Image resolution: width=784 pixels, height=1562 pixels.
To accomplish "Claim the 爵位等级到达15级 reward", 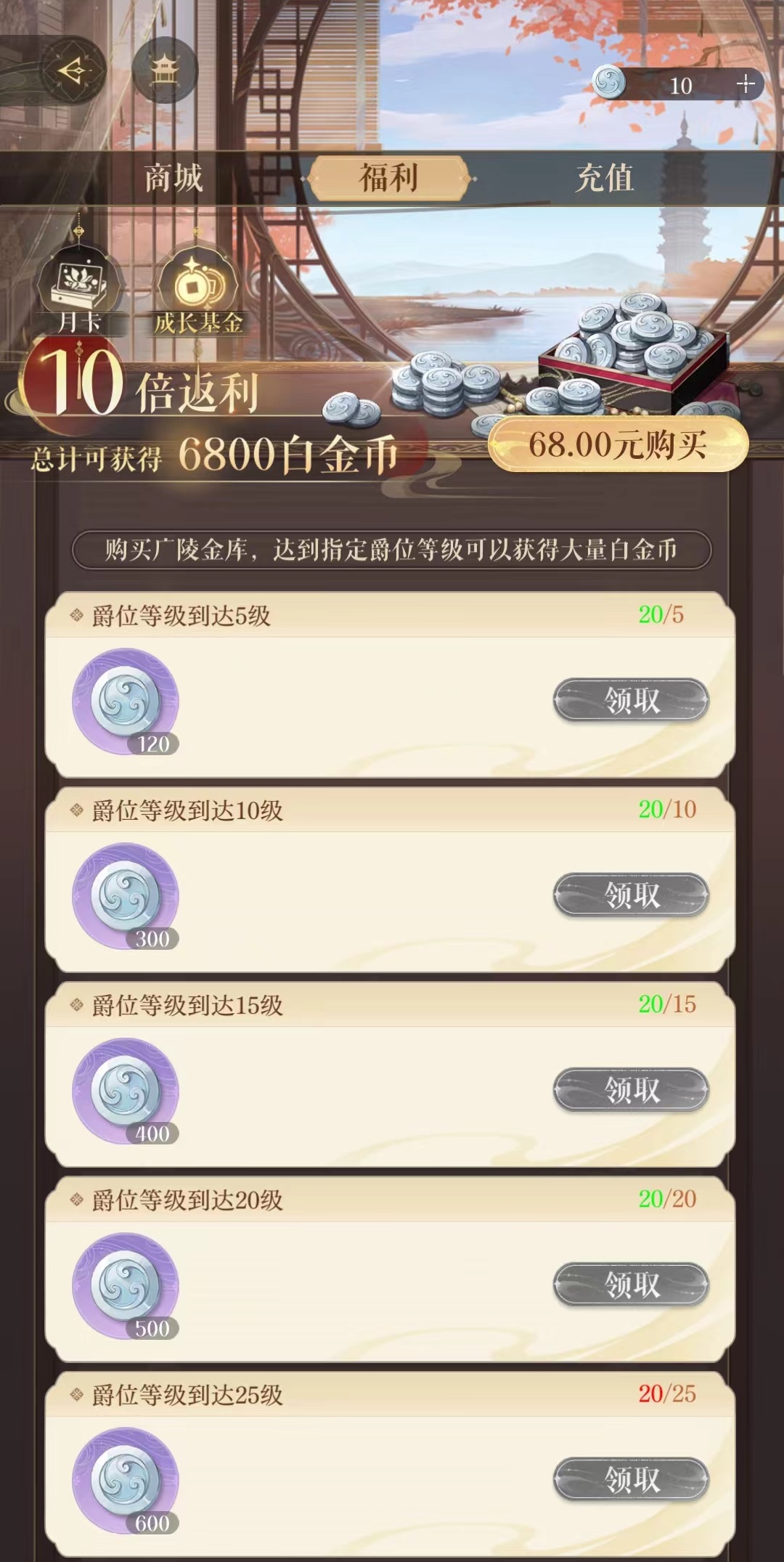I will 631,1089.
